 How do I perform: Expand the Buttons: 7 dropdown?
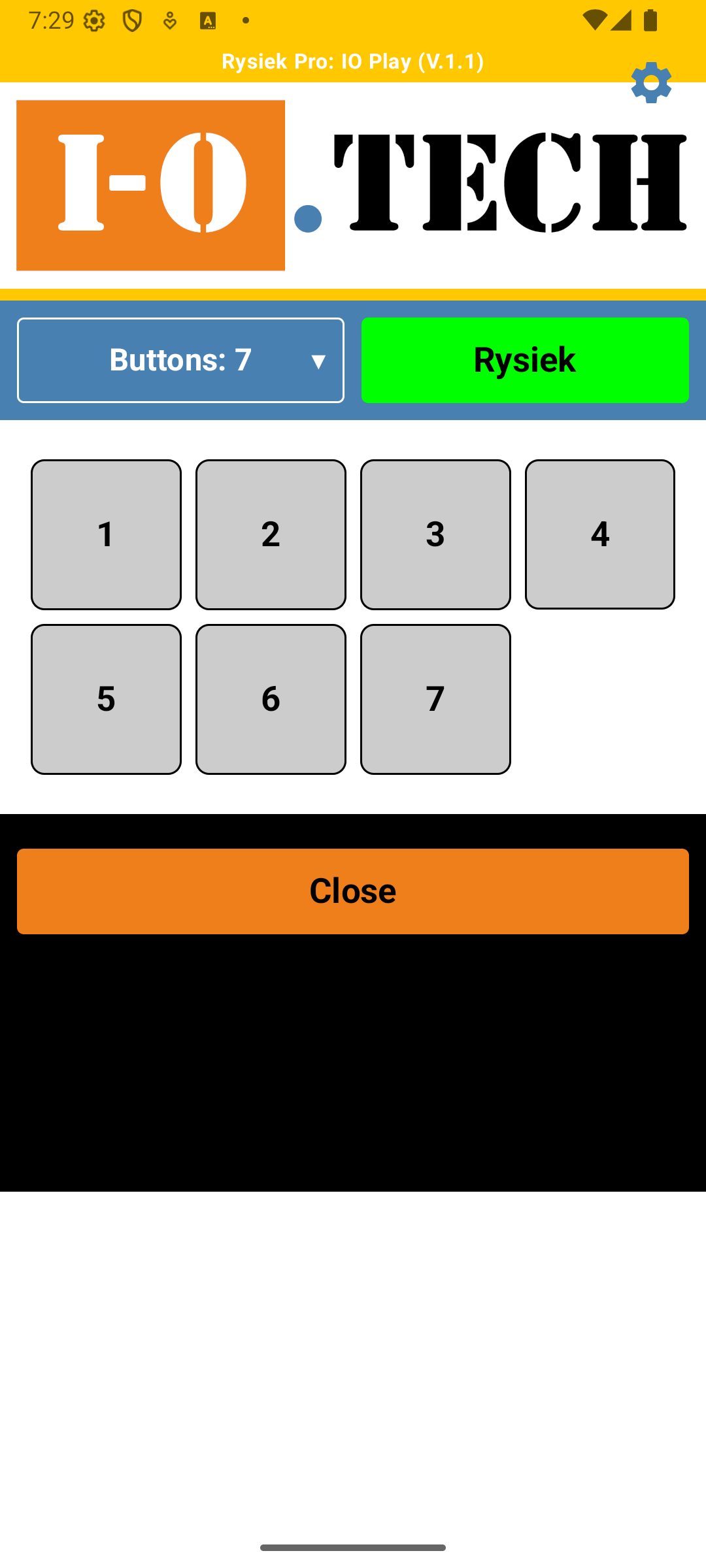point(180,360)
